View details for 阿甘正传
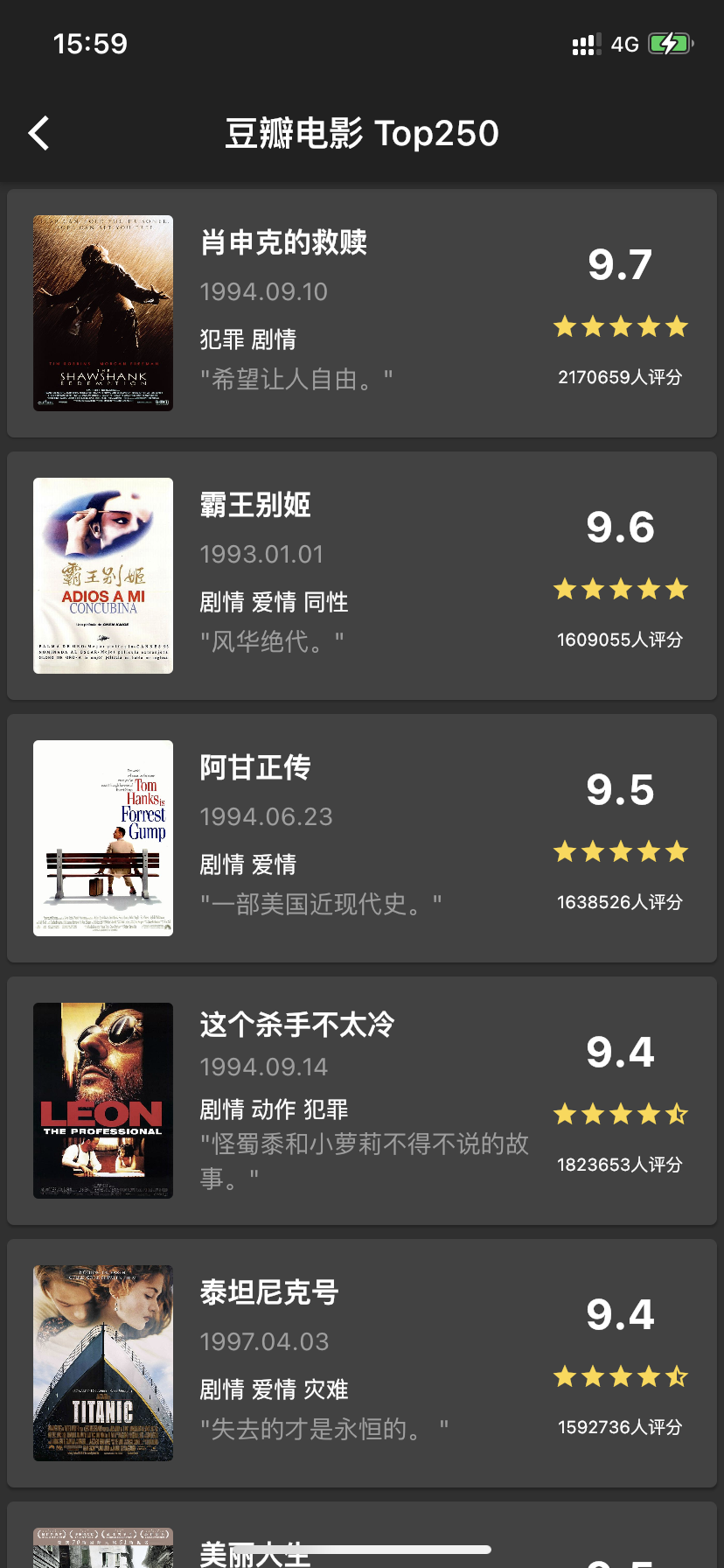The width and height of the screenshot is (724, 1568). pos(362,838)
